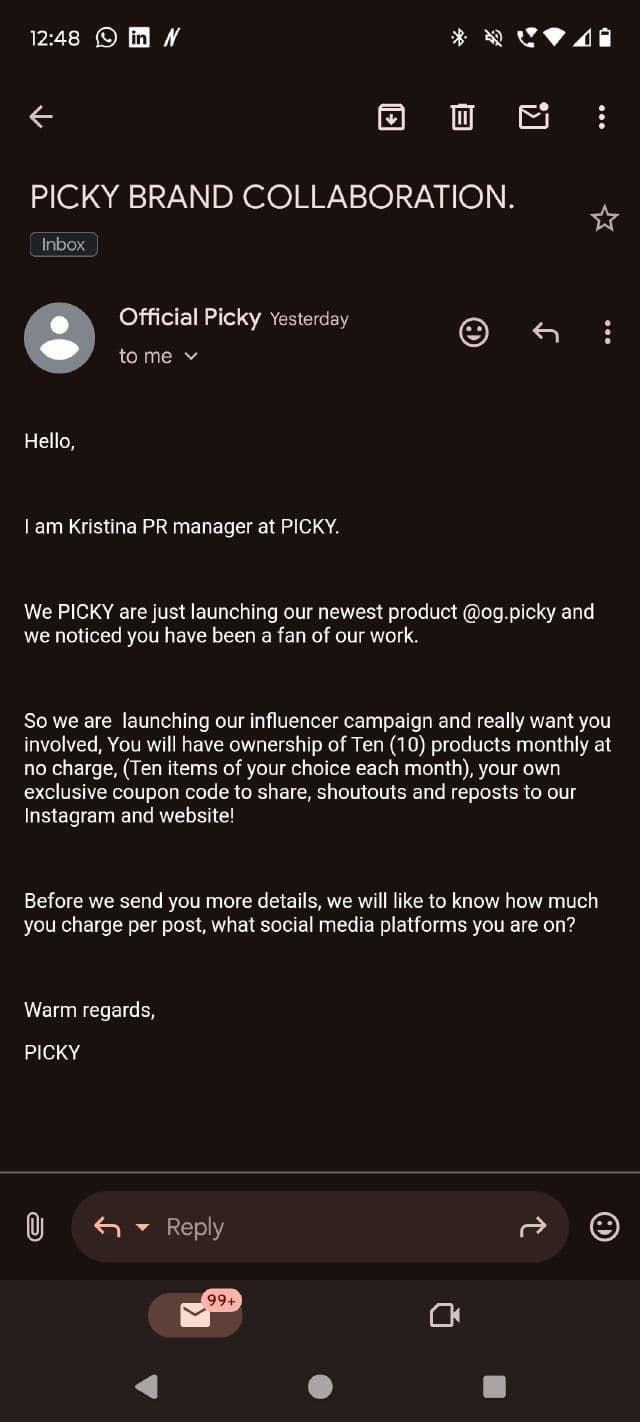Open the top app bar overflow menu
Image resolution: width=640 pixels, height=1422 pixels.
tap(601, 117)
